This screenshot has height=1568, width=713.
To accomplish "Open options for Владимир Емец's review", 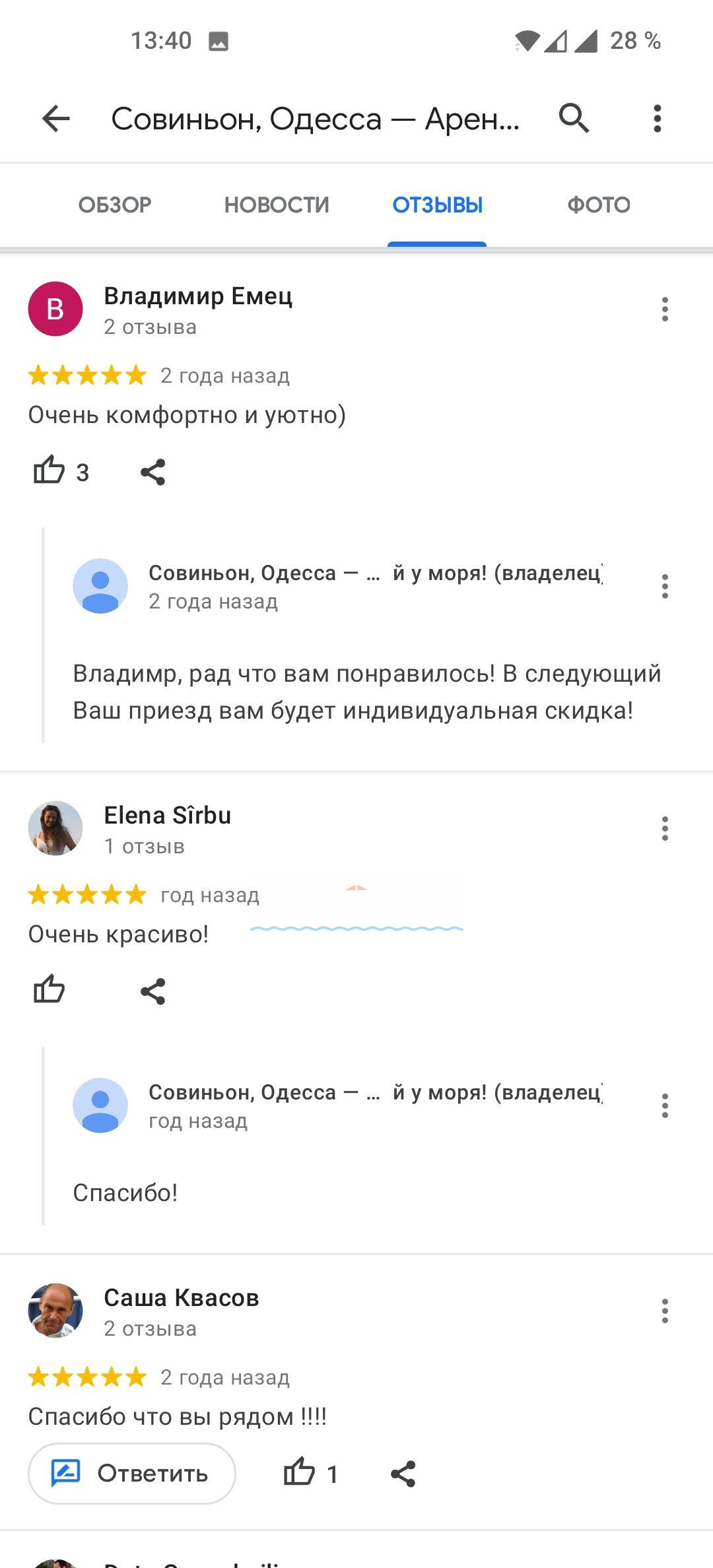I will click(665, 310).
